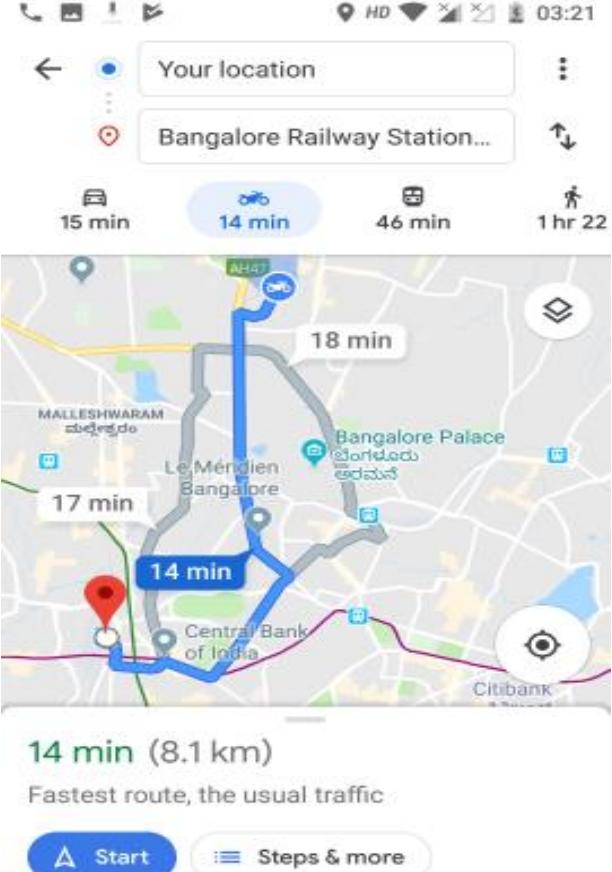Select motorcycle mode, 14 min
Viewport: 612px width, 872px height.
pyautogui.click(x=253, y=210)
